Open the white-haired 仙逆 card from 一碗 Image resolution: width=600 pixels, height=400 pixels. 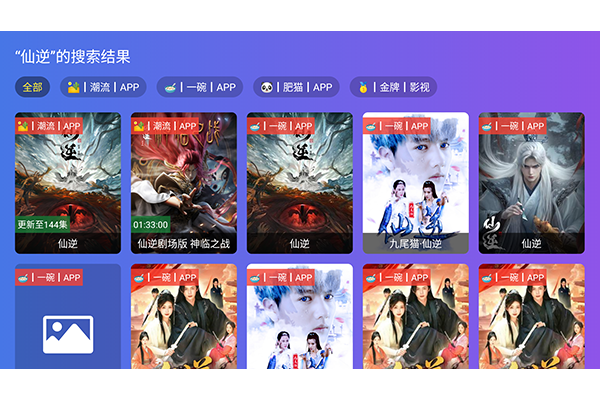click(532, 183)
